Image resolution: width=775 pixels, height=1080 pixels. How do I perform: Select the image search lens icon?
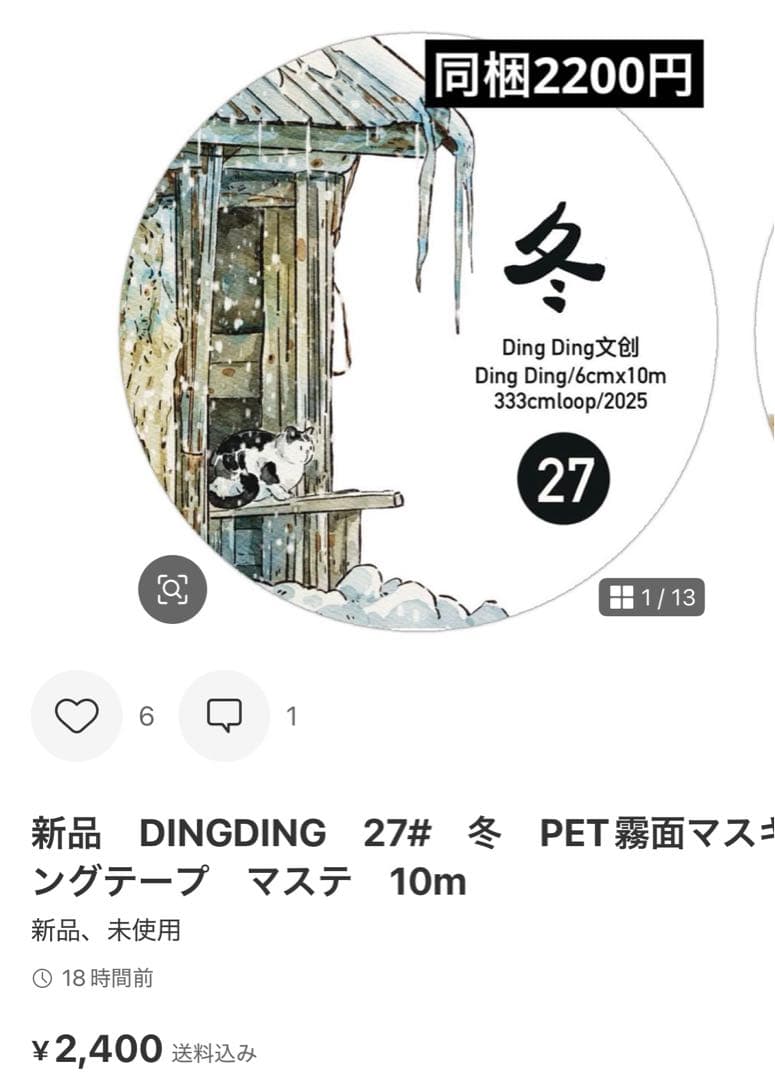[172, 590]
